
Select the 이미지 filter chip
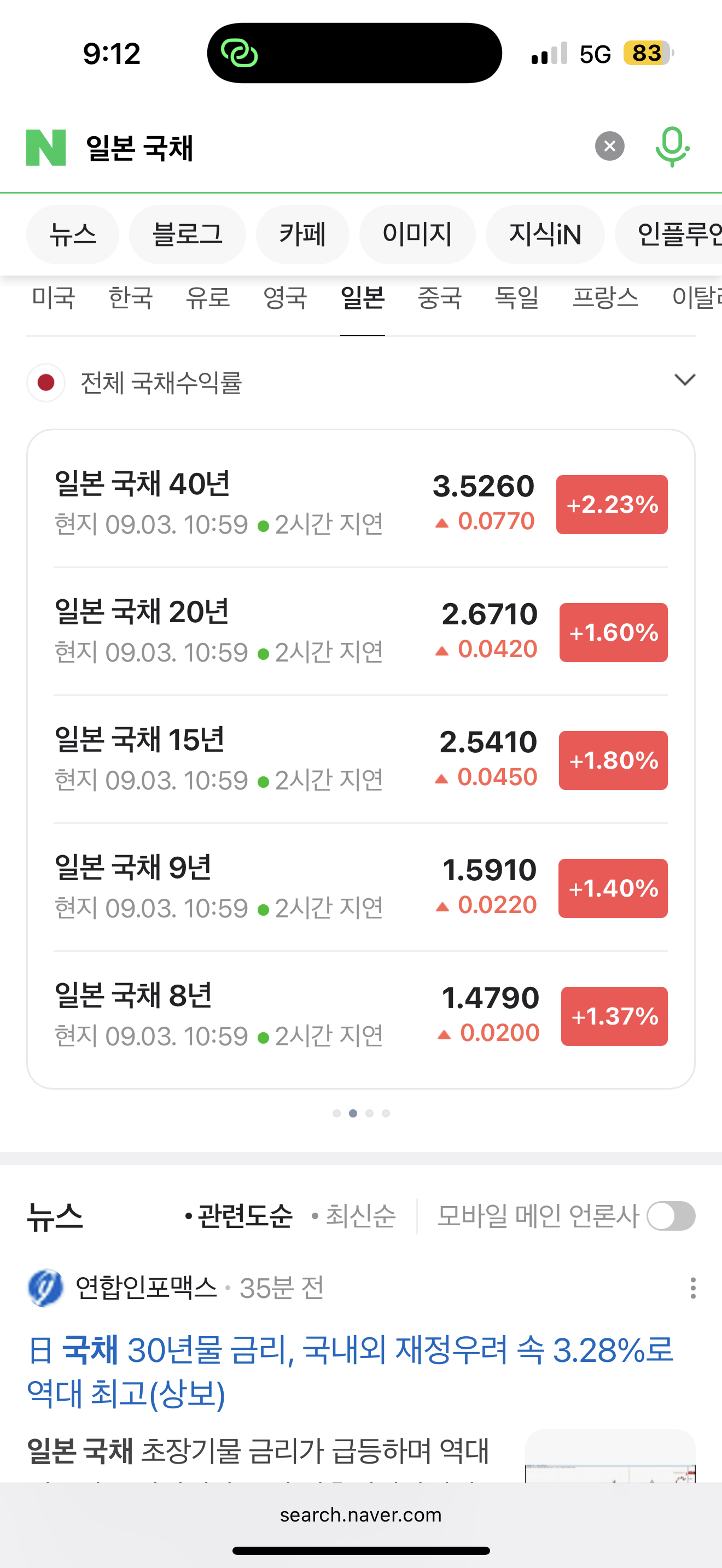point(417,235)
